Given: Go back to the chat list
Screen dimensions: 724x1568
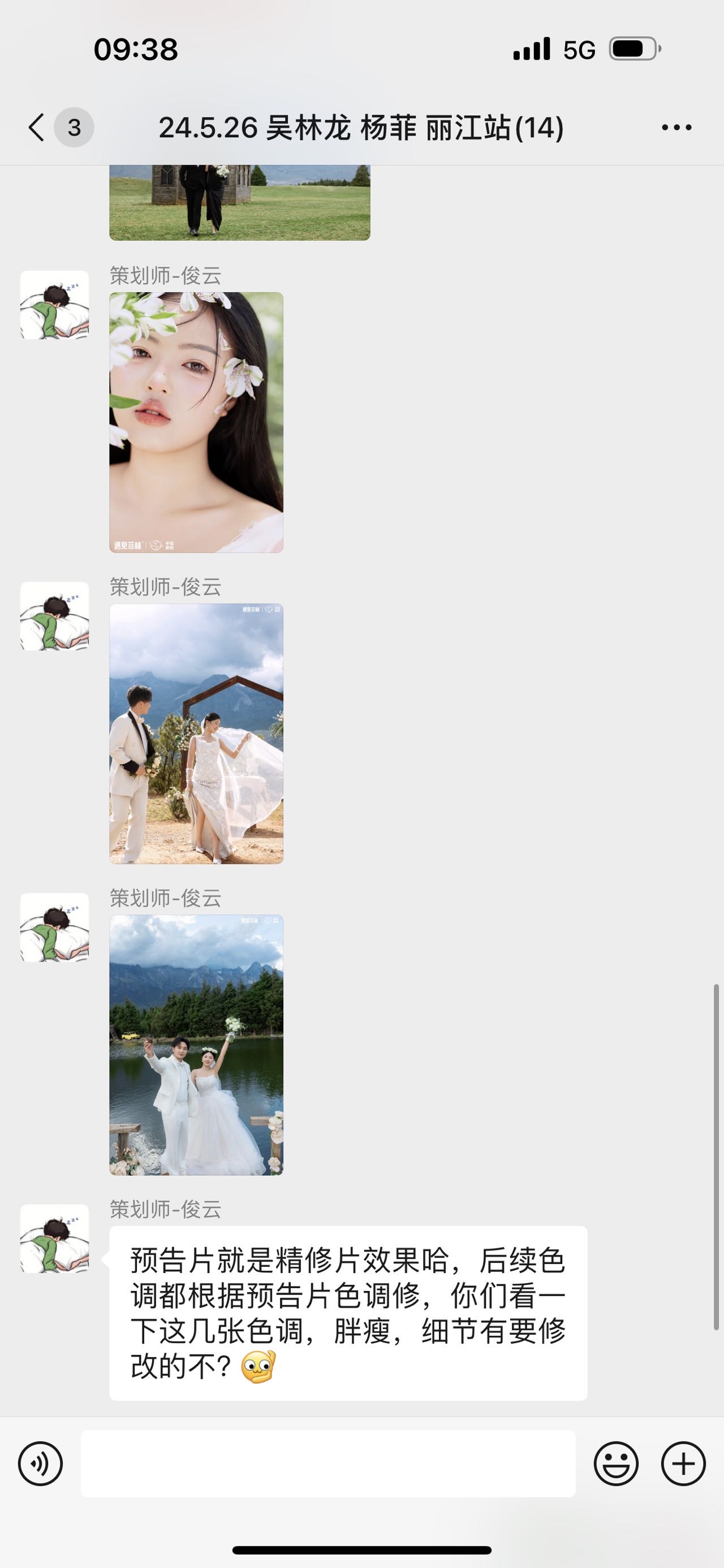Looking at the screenshot, I should pyautogui.click(x=37, y=127).
